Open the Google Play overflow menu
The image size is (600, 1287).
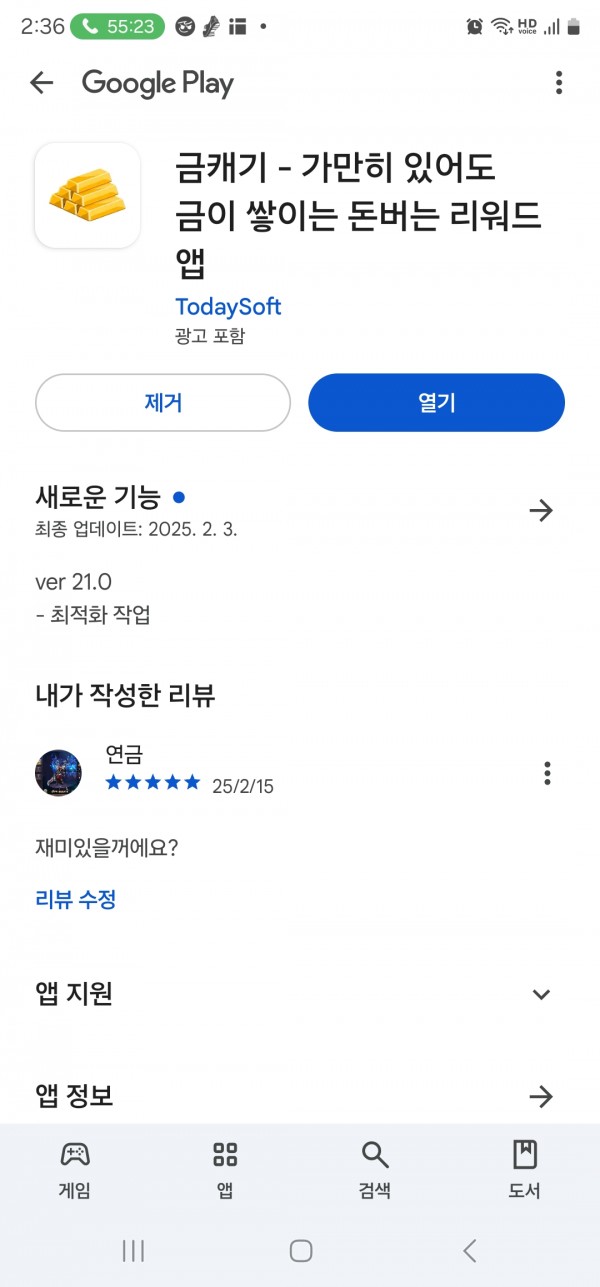(559, 83)
